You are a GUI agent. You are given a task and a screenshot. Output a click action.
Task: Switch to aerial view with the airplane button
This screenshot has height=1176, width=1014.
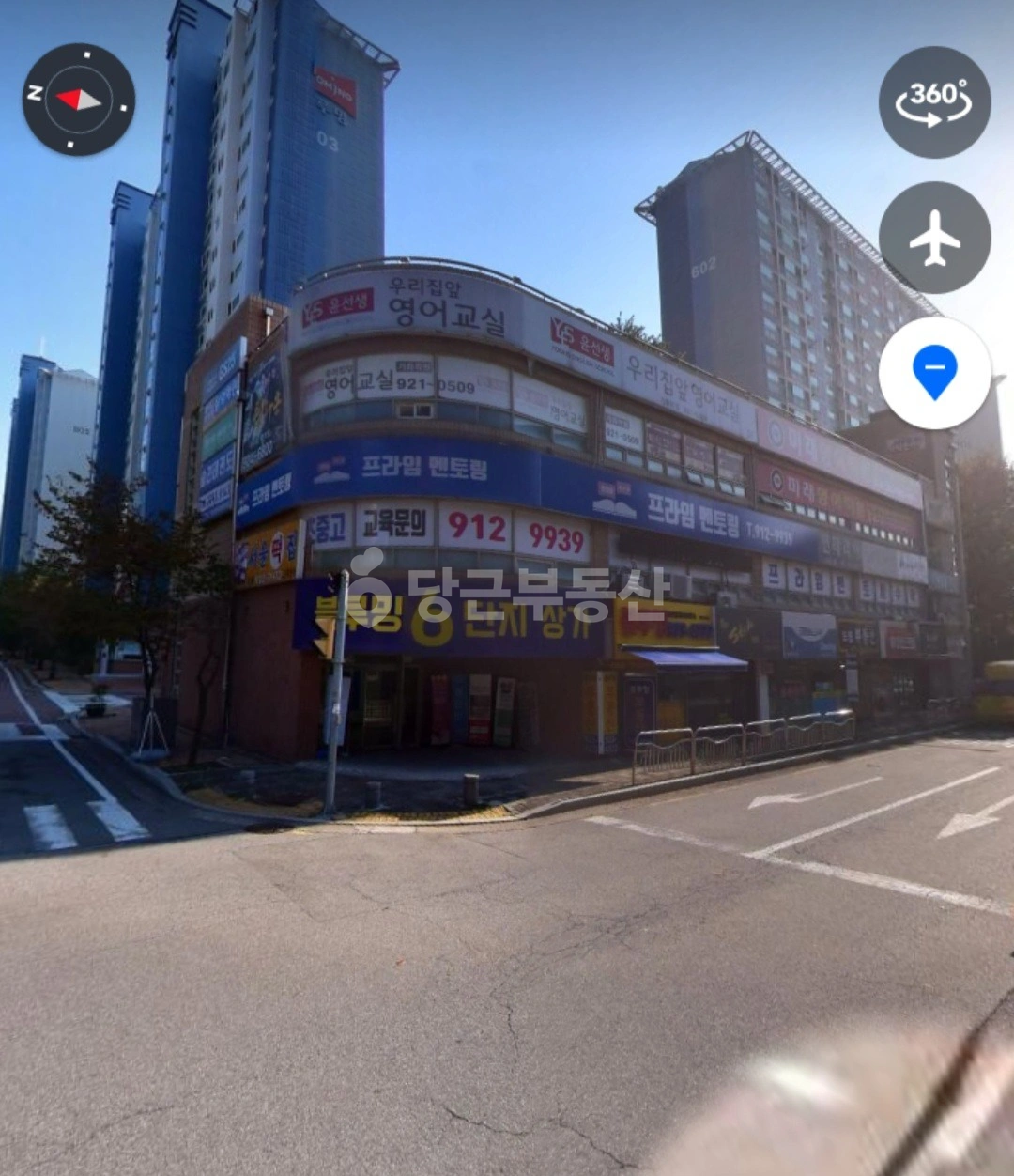tap(934, 238)
